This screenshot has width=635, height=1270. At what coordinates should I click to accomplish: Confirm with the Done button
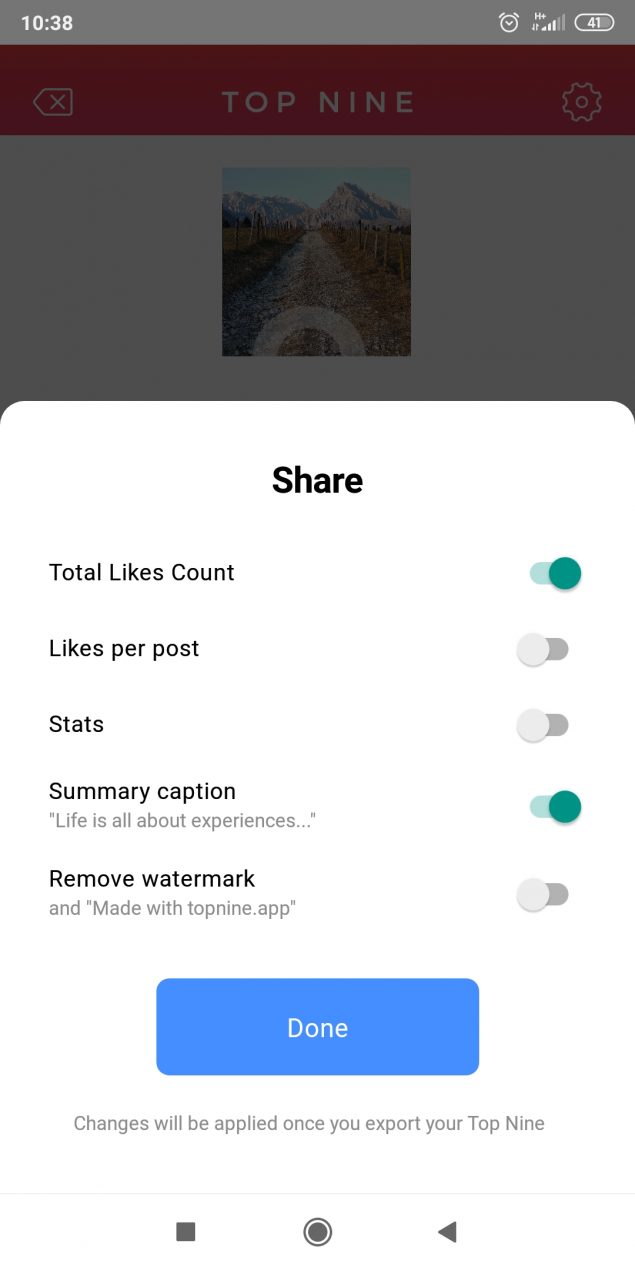(x=317, y=1027)
